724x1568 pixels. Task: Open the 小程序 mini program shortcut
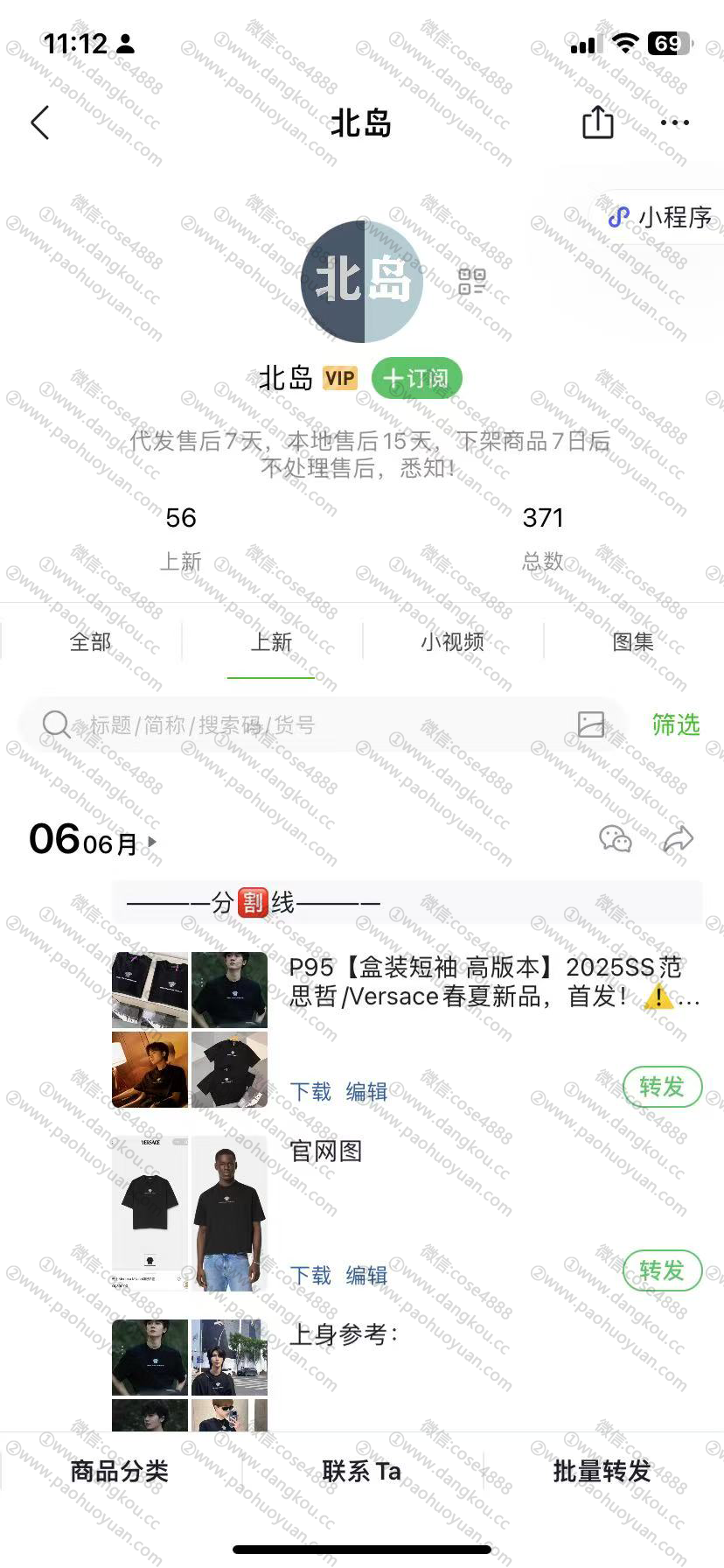(661, 217)
